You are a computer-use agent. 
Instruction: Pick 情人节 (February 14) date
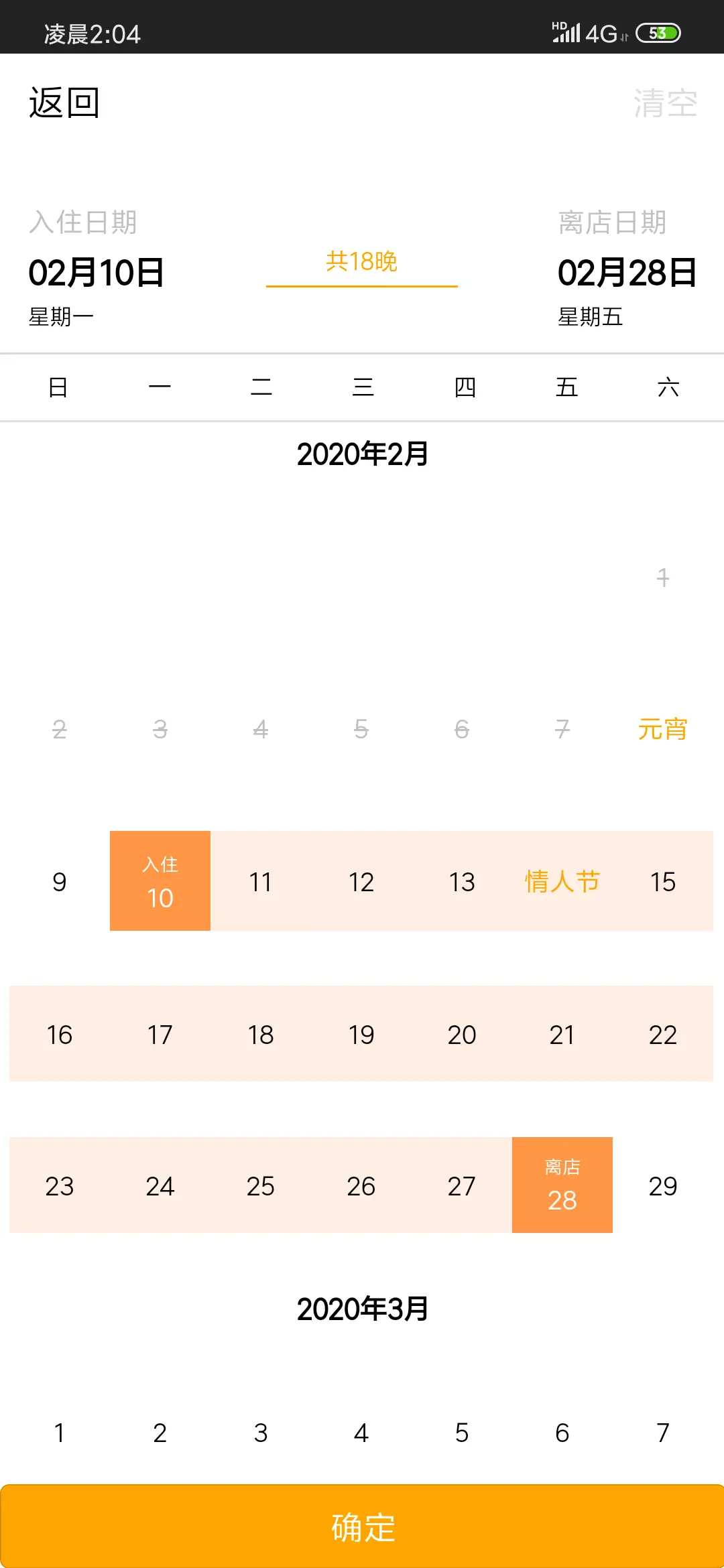coord(562,881)
